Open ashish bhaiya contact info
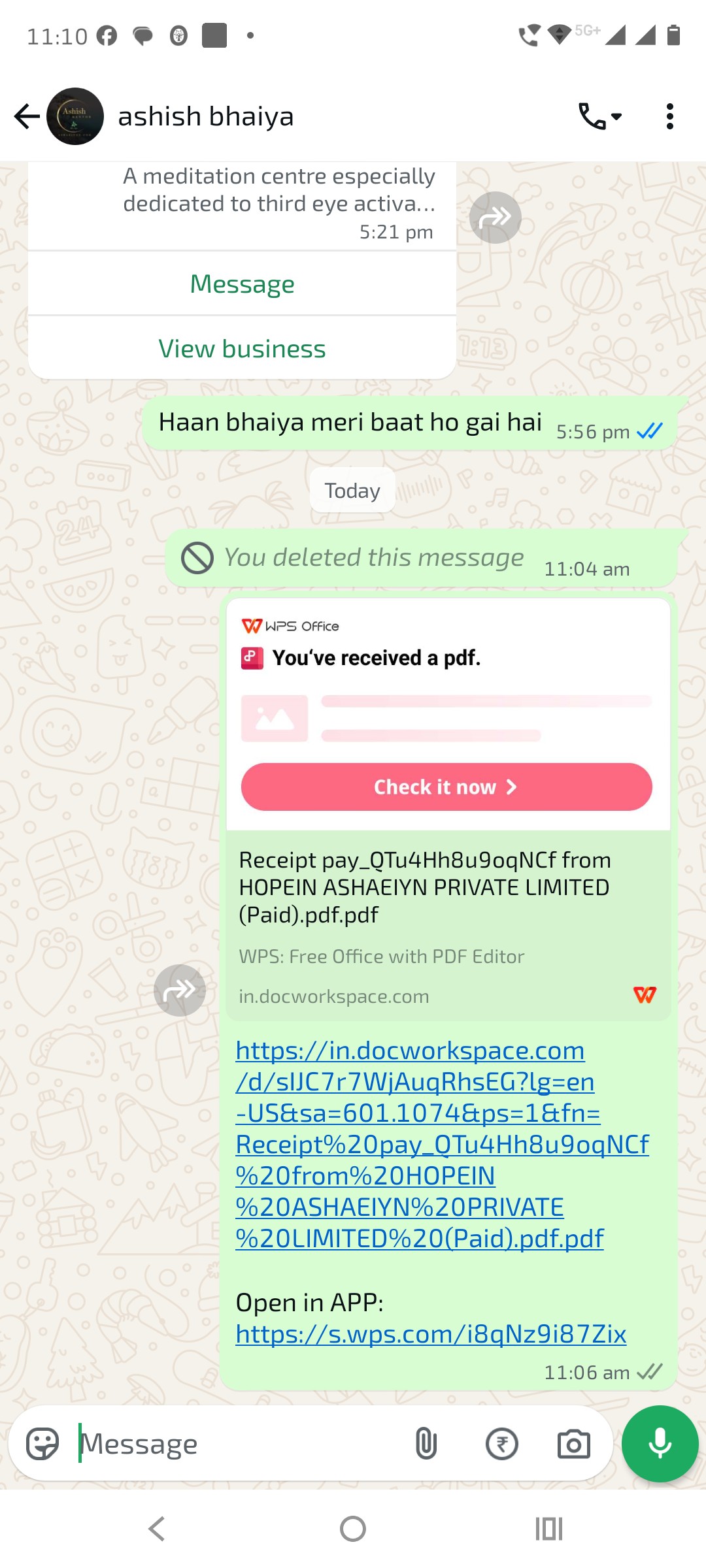This screenshot has width=706, height=1568. [205, 116]
